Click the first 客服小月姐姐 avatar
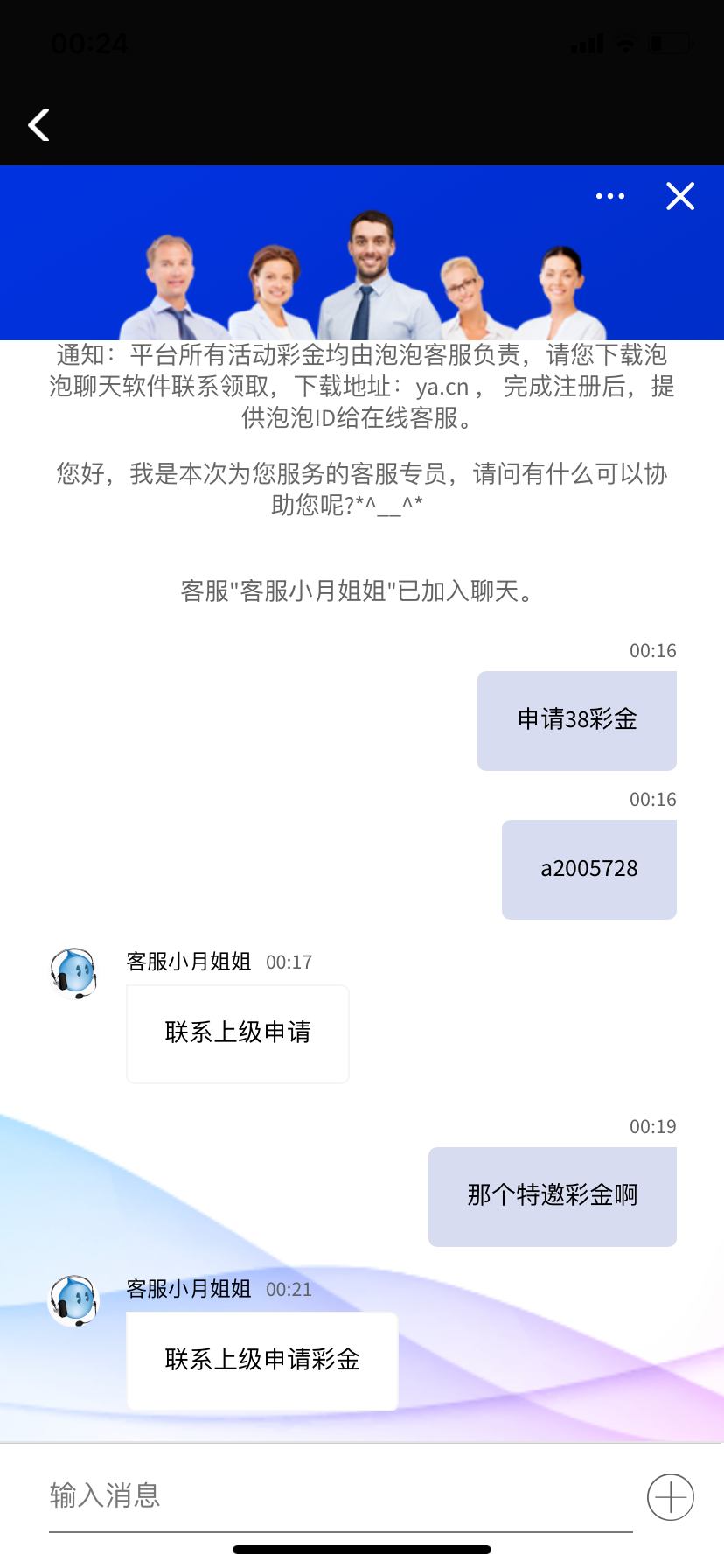The width and height of the screenshot is (724, 1568). click(x=73, y=973)
